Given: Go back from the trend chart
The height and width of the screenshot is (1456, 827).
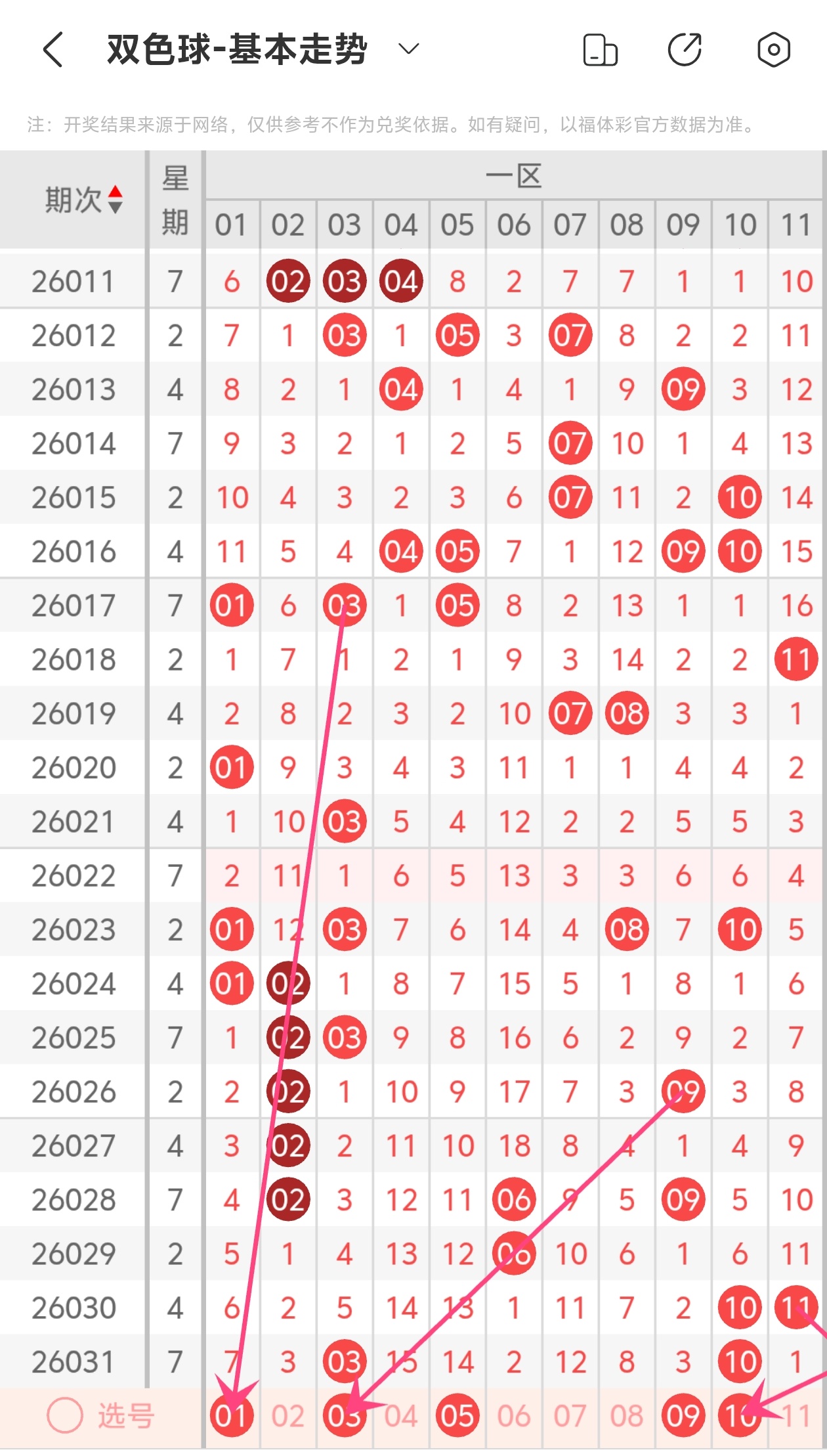Looking at the screenshot, I should [x=53, y=50].
